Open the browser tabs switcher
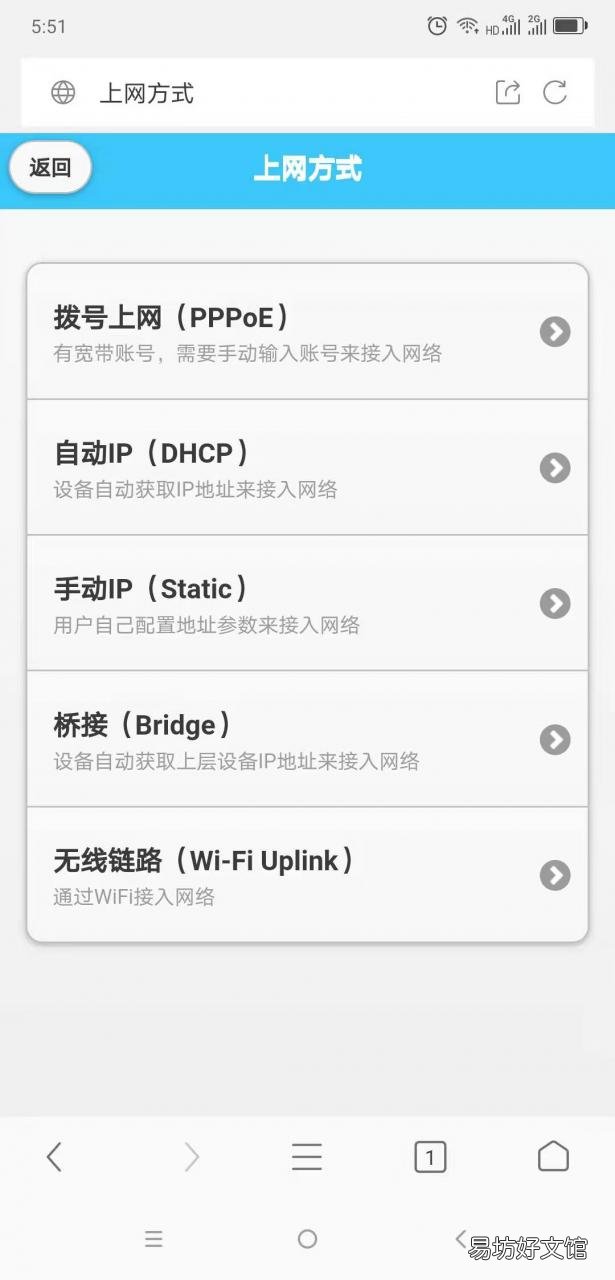 point(430,1157)
